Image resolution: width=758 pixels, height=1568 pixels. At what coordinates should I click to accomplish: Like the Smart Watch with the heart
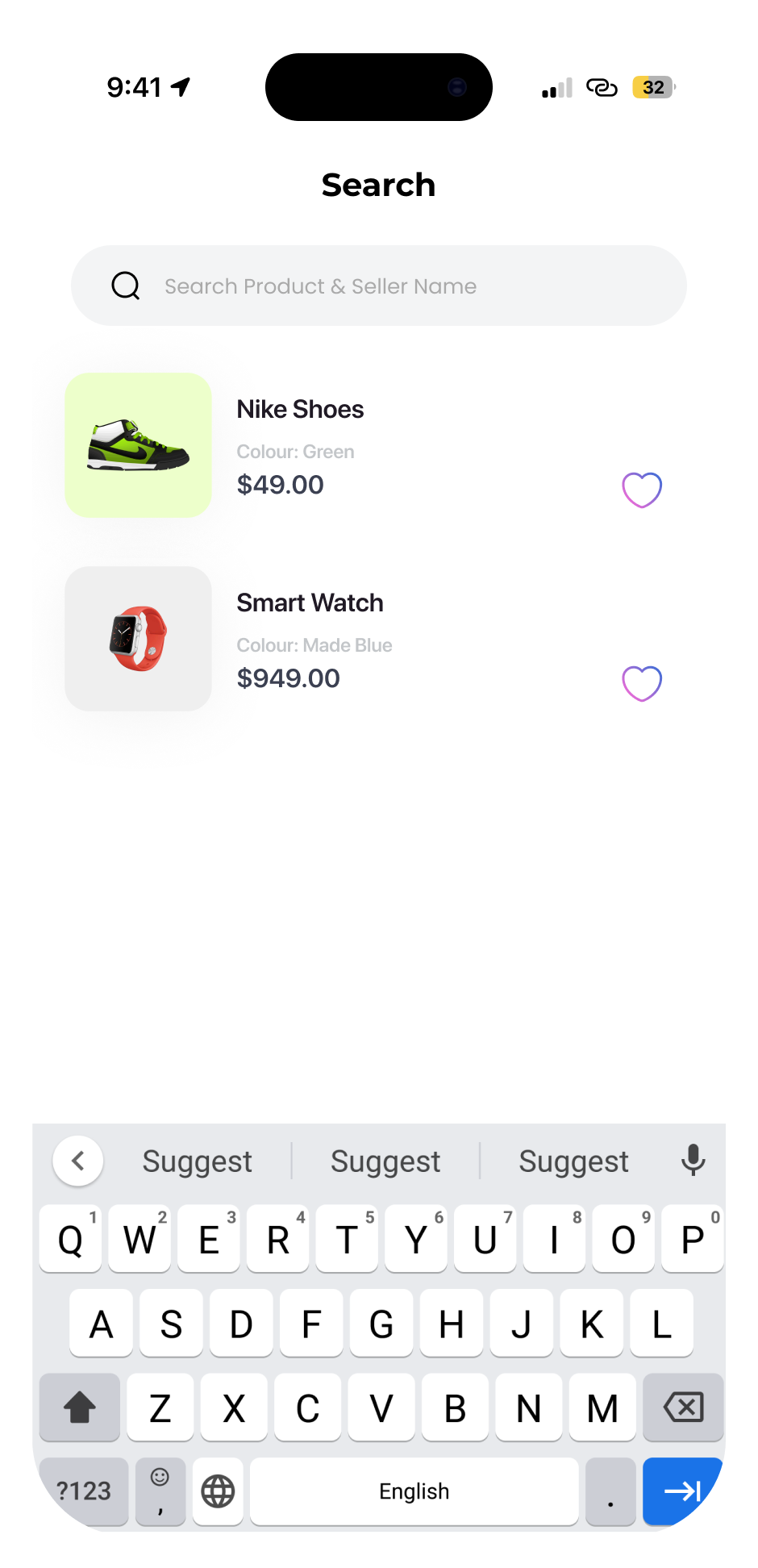642,683
